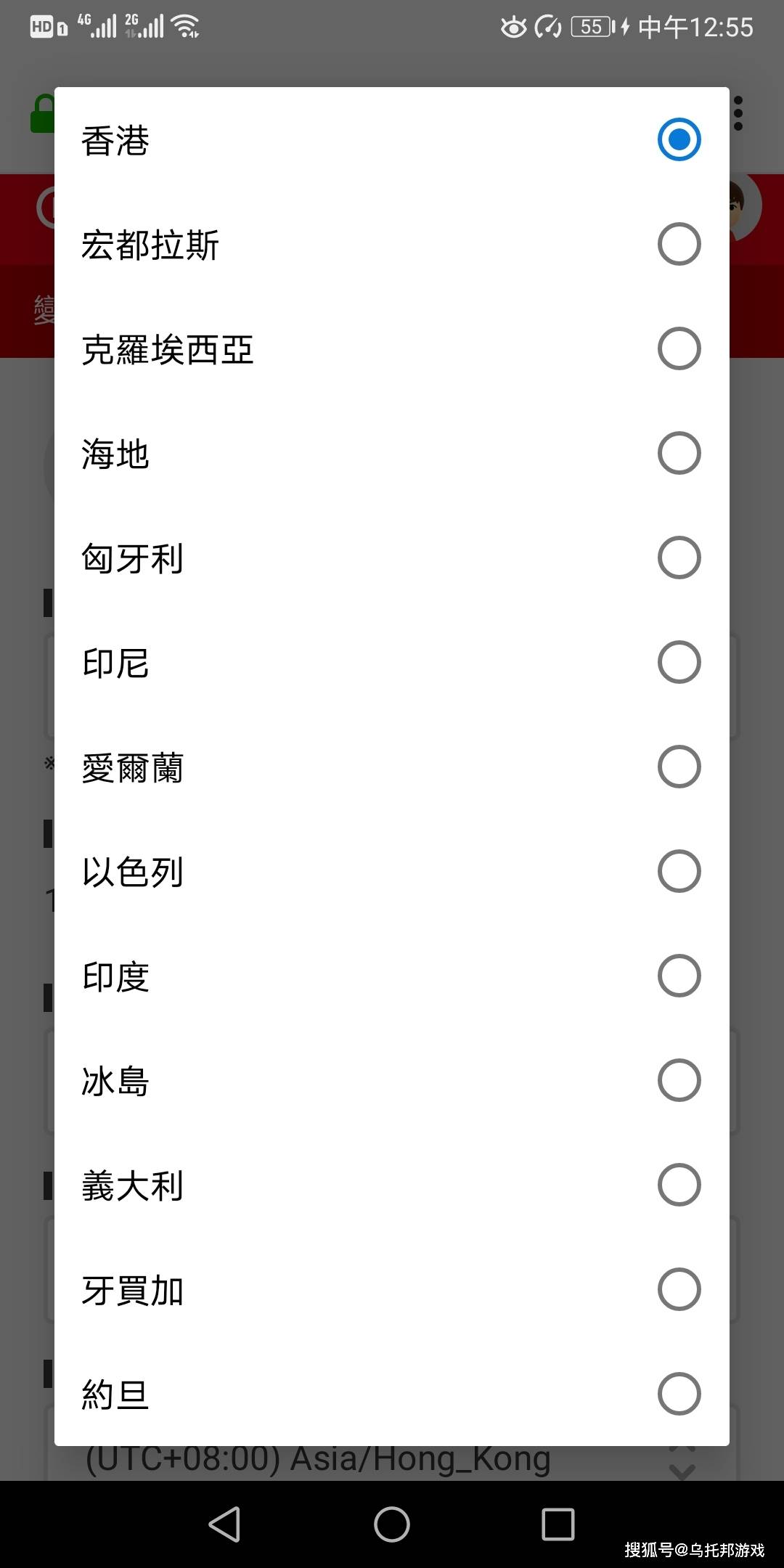Select 以色列 as the country
Viewport: 784px width, 1568px height.
[678, 871]
